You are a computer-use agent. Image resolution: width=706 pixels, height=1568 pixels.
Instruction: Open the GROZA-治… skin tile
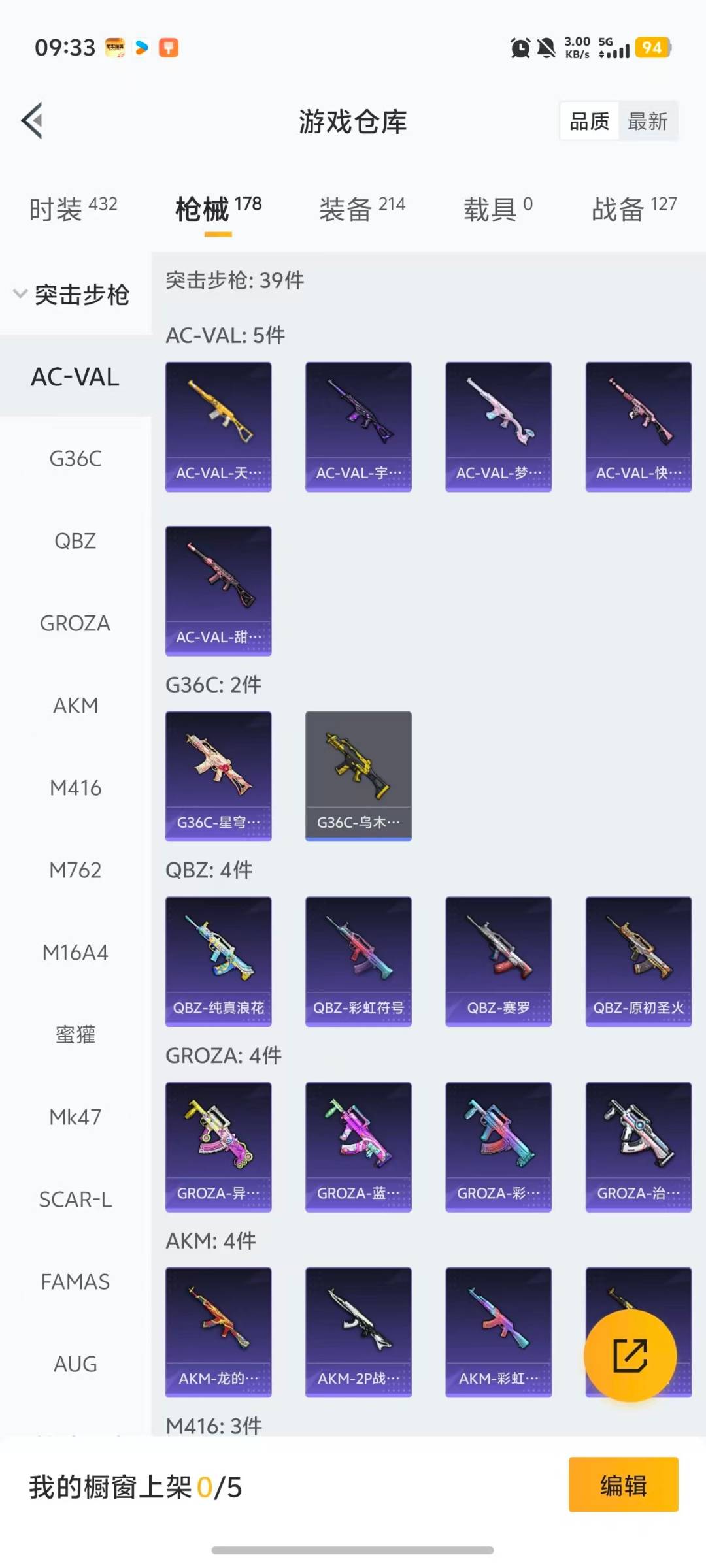638,1147
